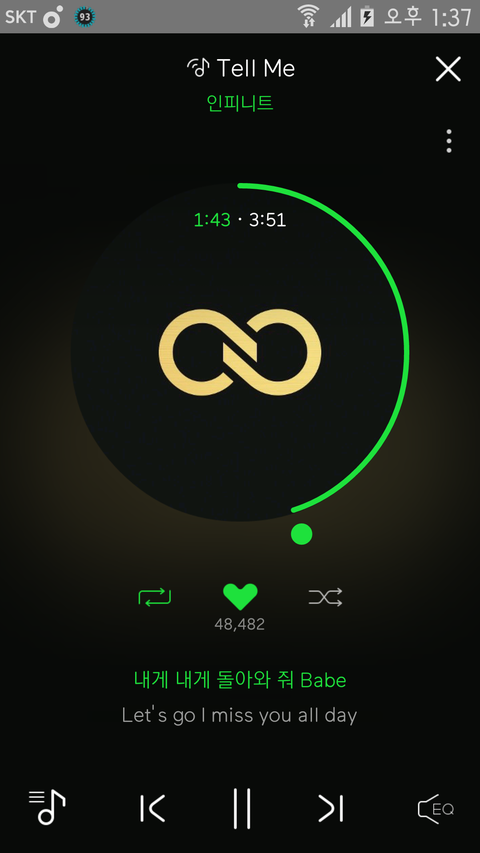Unlike the song with the heart icon
The height and width of the screenshot is (853, 480).
(240, 597)
